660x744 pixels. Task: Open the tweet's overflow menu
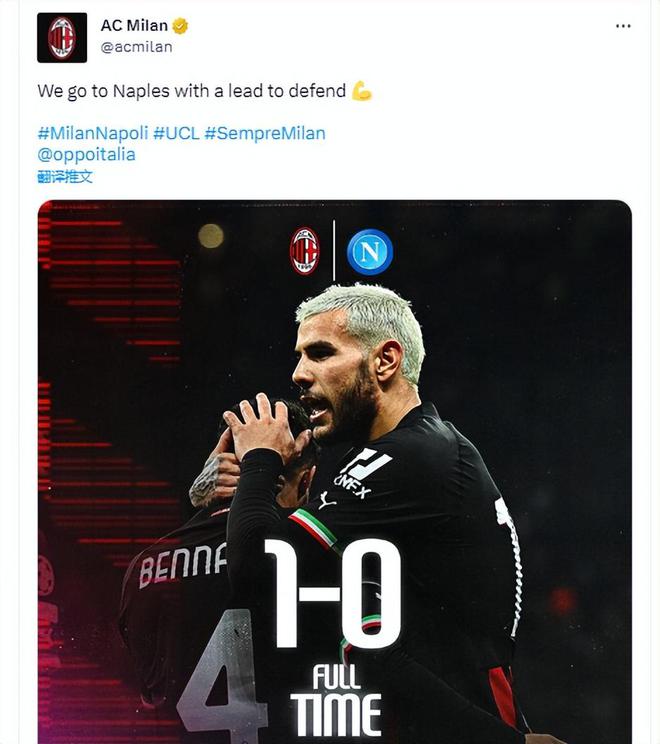click(x=623, y=26)
